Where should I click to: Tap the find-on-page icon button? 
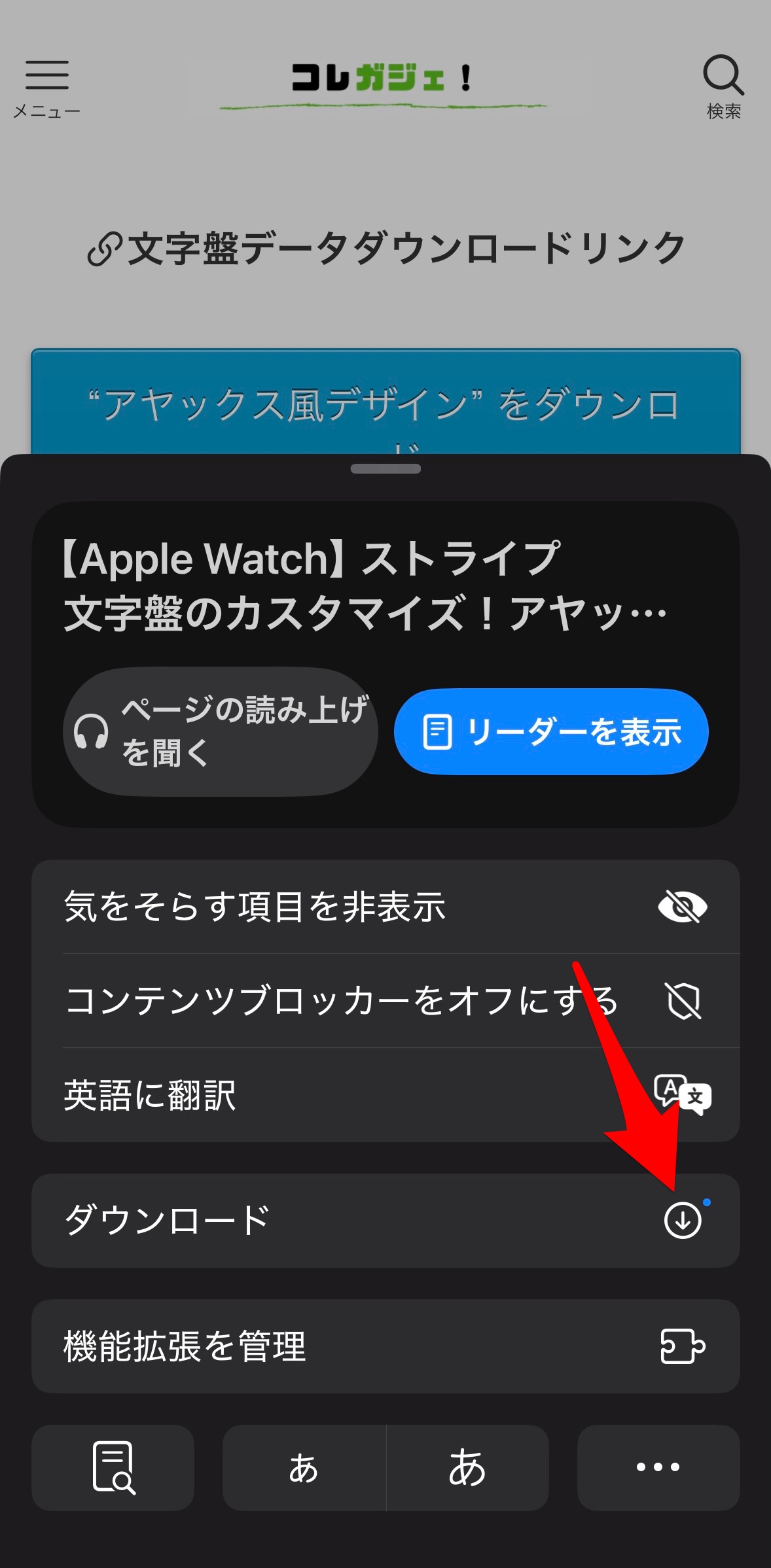point(113,1467)
